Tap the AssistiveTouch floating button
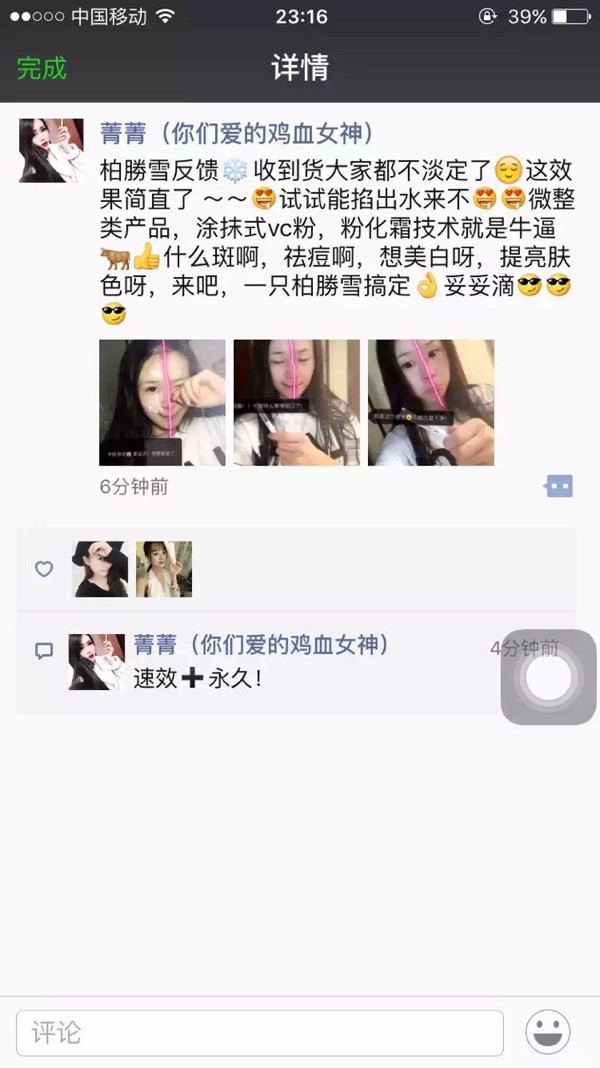The width and height of the screenshot is (600, 1068). tap(548, 678)
